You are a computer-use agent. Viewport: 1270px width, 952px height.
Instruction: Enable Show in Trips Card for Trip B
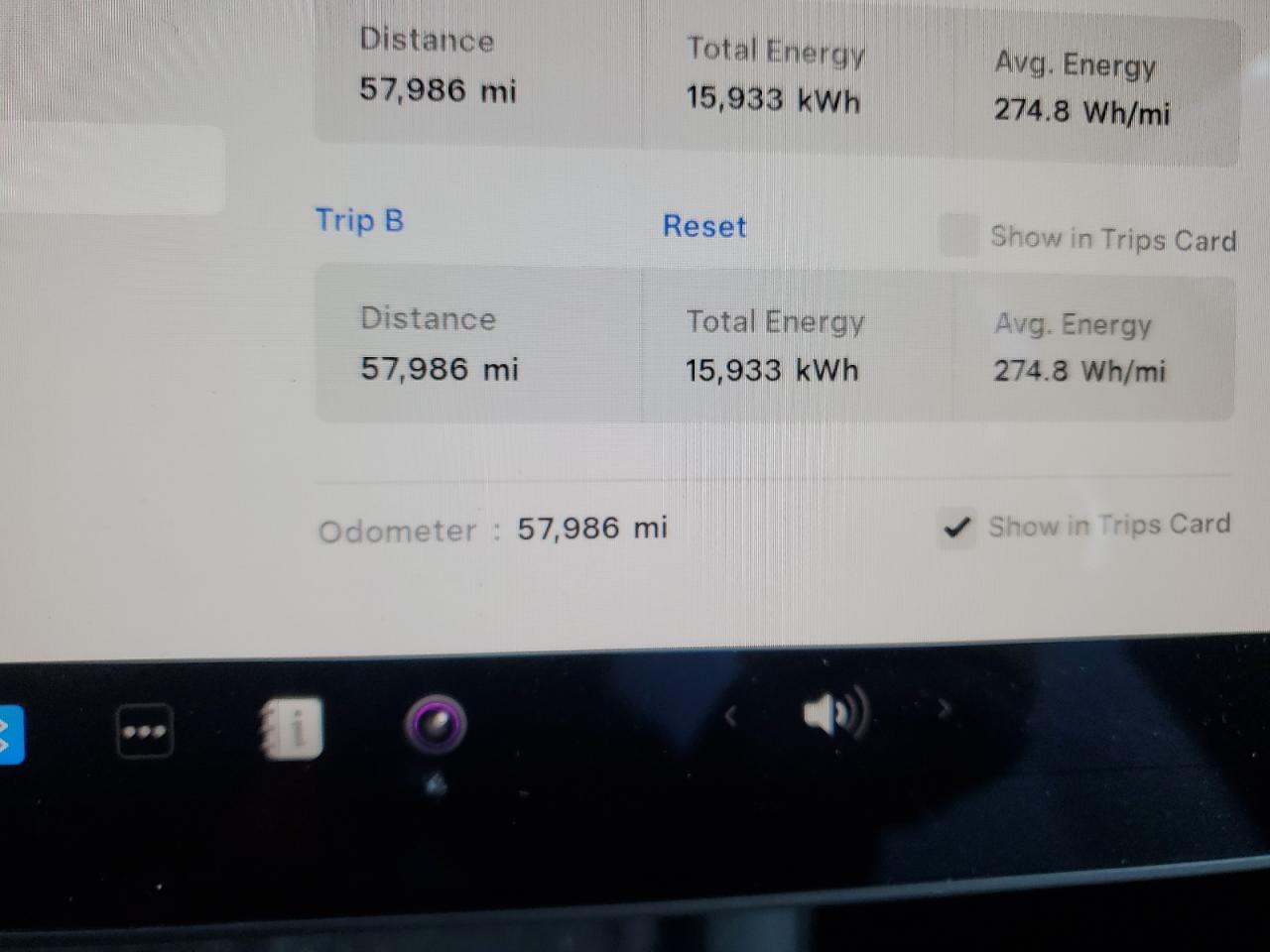[x=957, y=236]
